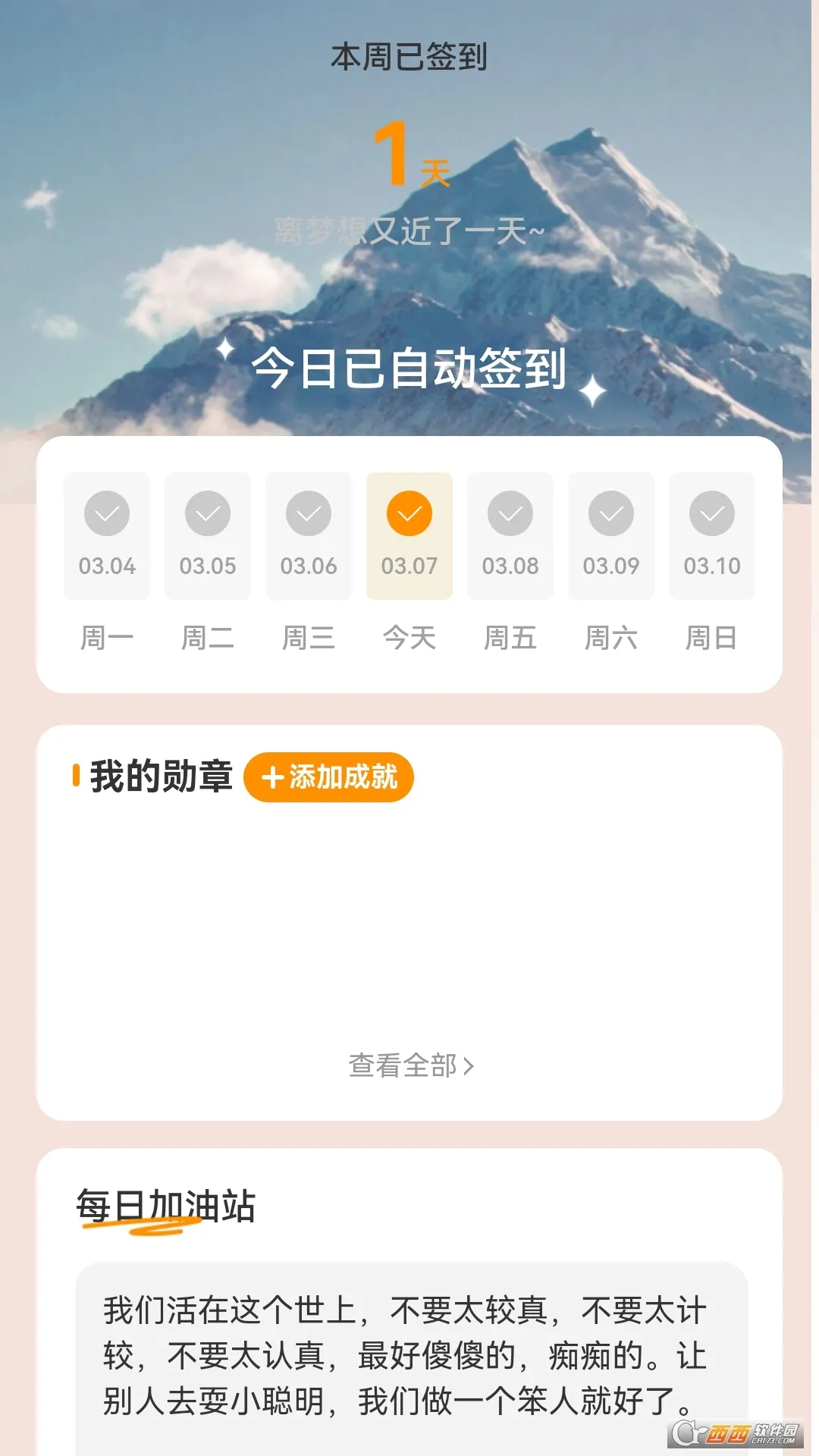Select the 03.09 Saturday check-in tile
Image resolution: width=819 pixels, height=1456 pixels.
pos(611,536)
